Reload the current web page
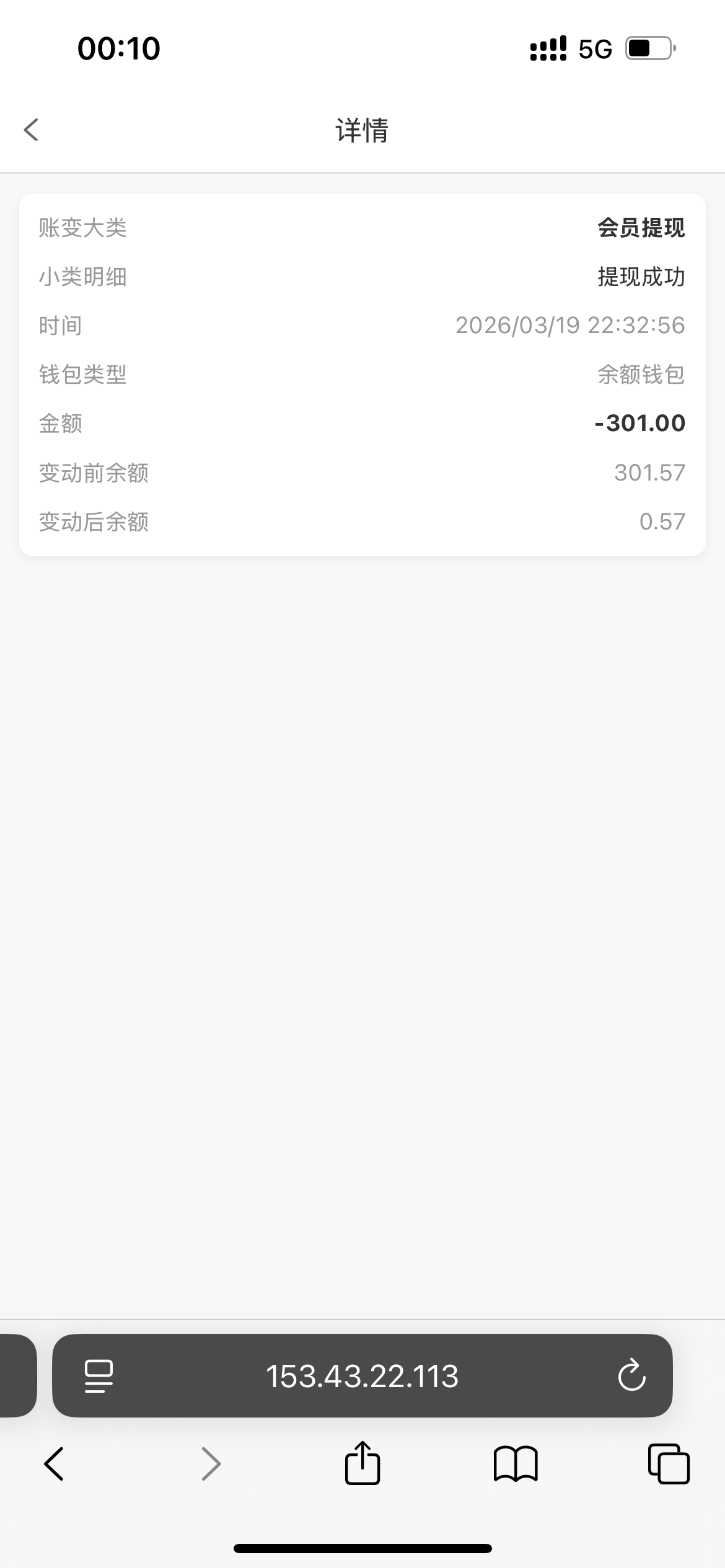This screenshot has width=725, height=1568. pos(631,1376)
